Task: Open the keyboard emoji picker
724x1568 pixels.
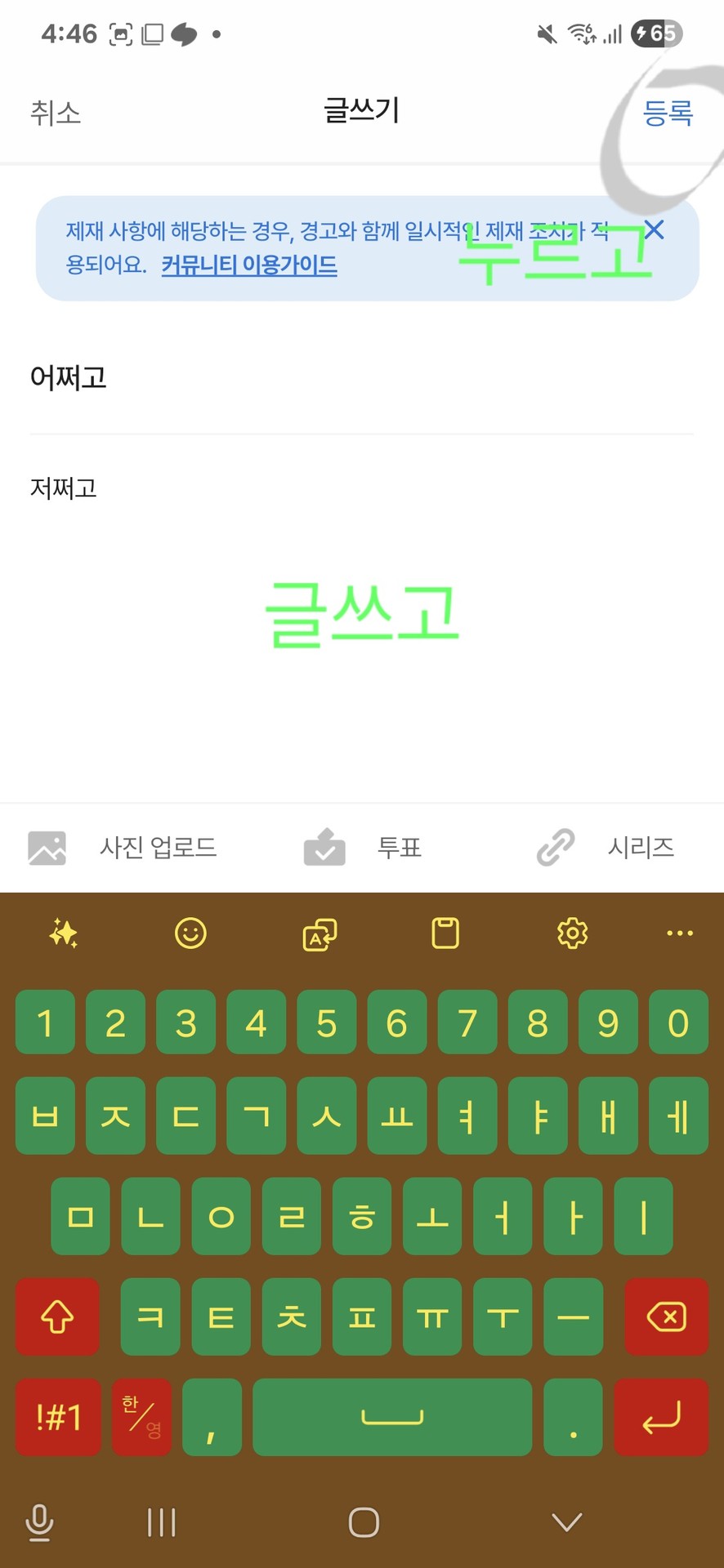Action: 190,933
